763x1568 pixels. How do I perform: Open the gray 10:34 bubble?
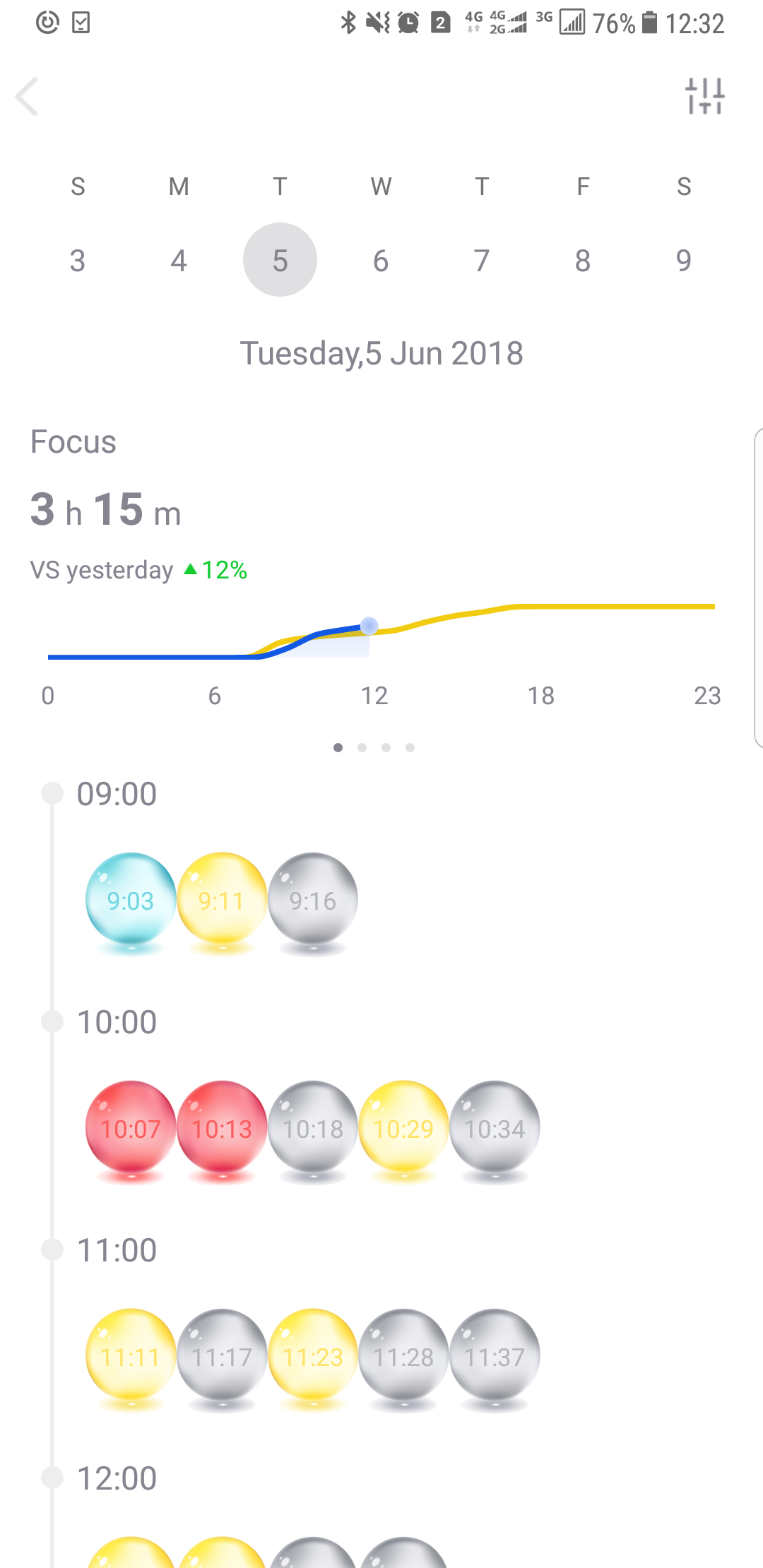tap(495, 1127)
